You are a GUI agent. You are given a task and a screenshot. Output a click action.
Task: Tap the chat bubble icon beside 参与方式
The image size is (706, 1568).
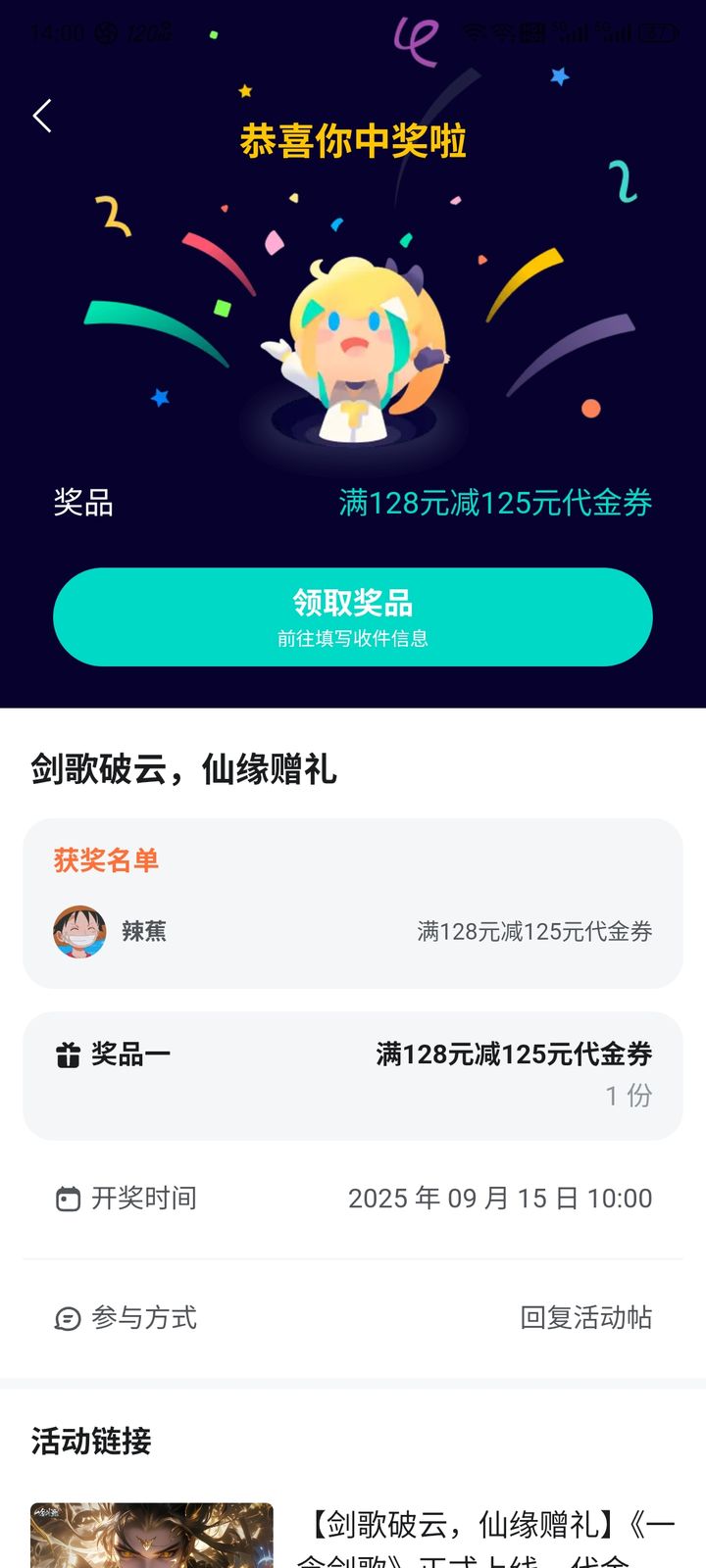coord(67,1320)
